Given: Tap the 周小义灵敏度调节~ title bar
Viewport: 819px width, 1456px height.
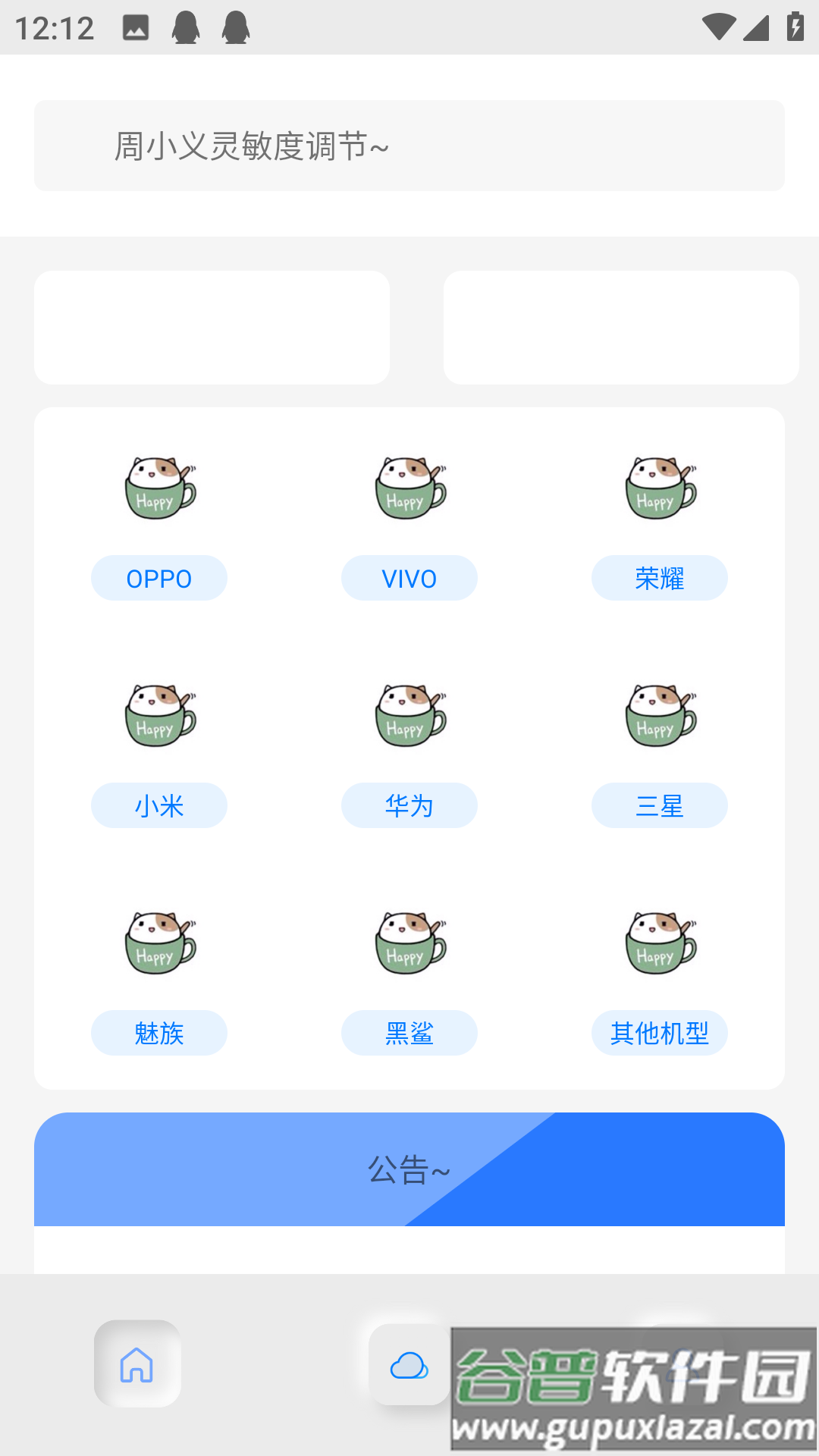Looking at the screenshot, I should 409,145.
